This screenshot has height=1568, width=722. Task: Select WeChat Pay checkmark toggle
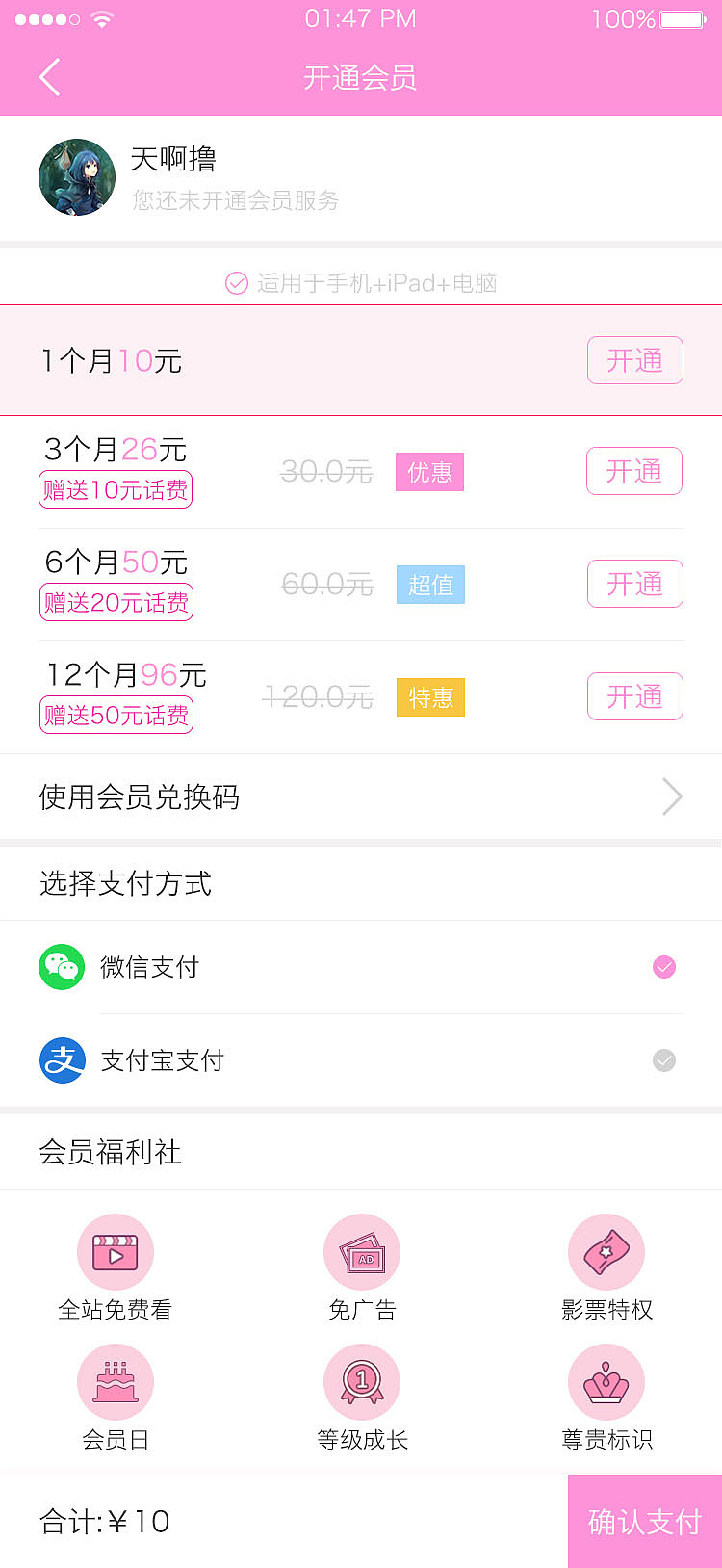(663, 967)
